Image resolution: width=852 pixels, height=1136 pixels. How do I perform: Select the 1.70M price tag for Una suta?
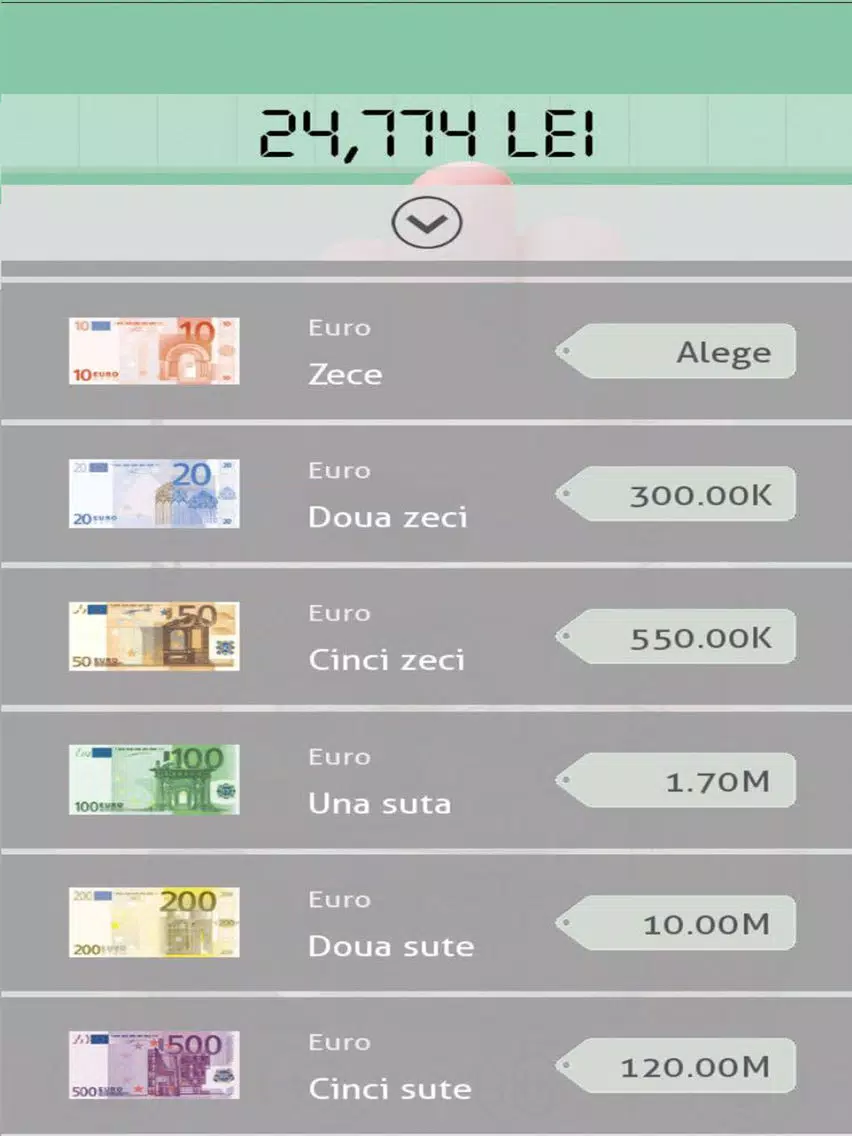pyautogui.click(x=680, y=781)
